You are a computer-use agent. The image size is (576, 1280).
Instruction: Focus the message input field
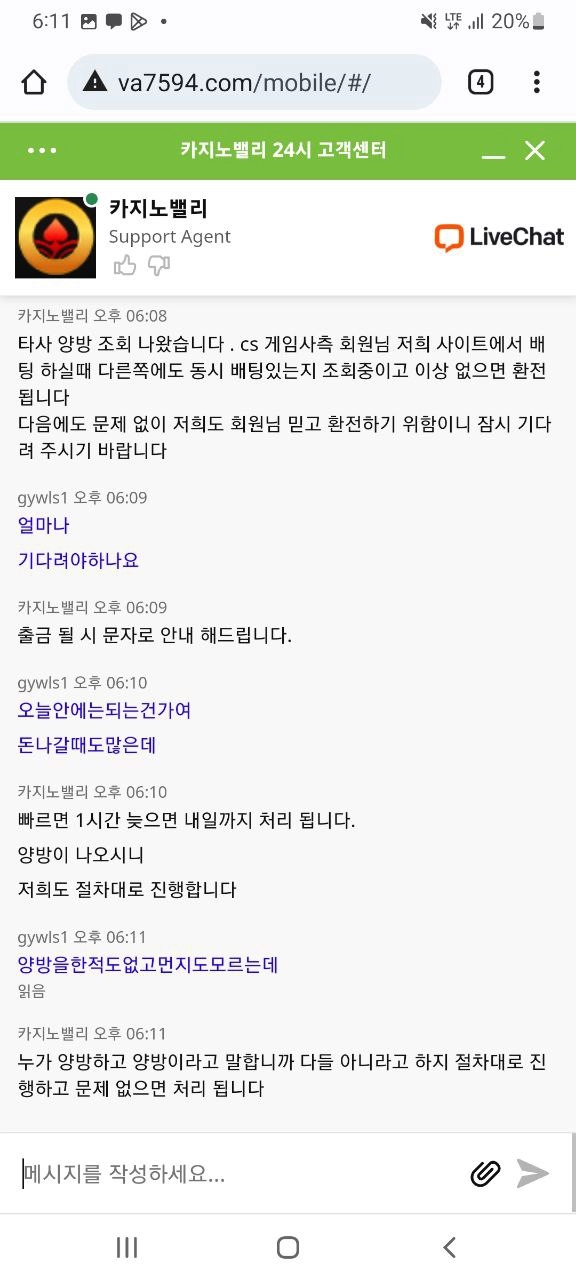[x=240, y=1173]
